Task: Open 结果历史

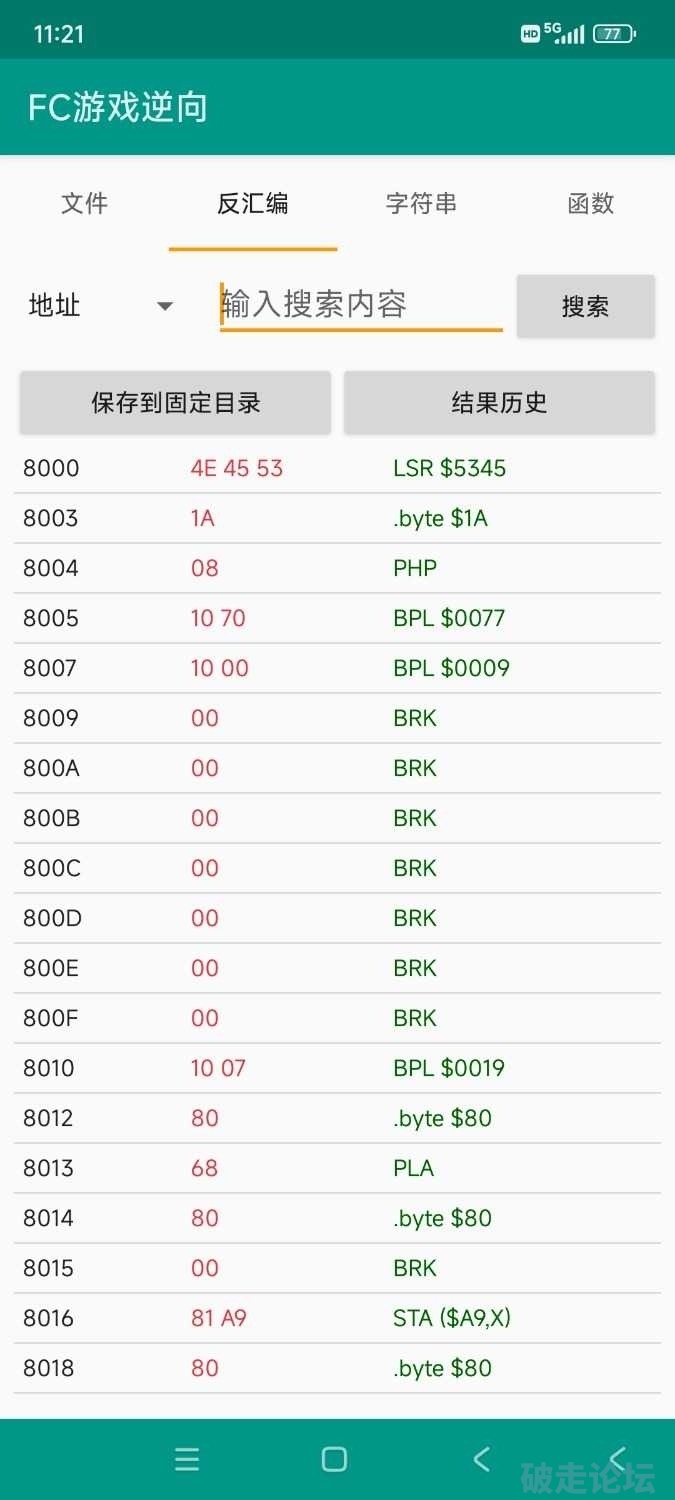Action: tap(499, 403)
